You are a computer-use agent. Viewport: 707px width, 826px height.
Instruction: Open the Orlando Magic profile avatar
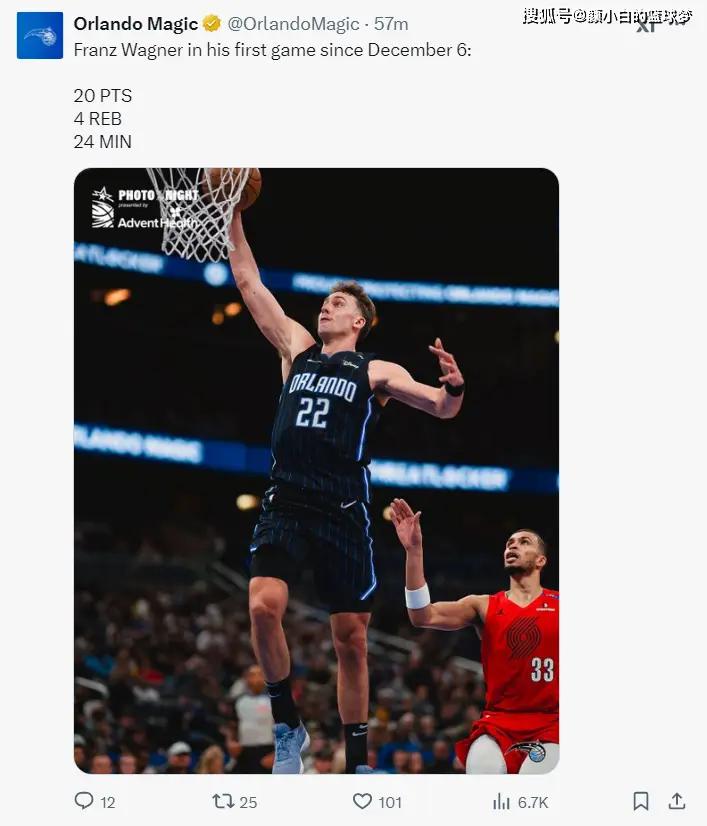(40, 35)
